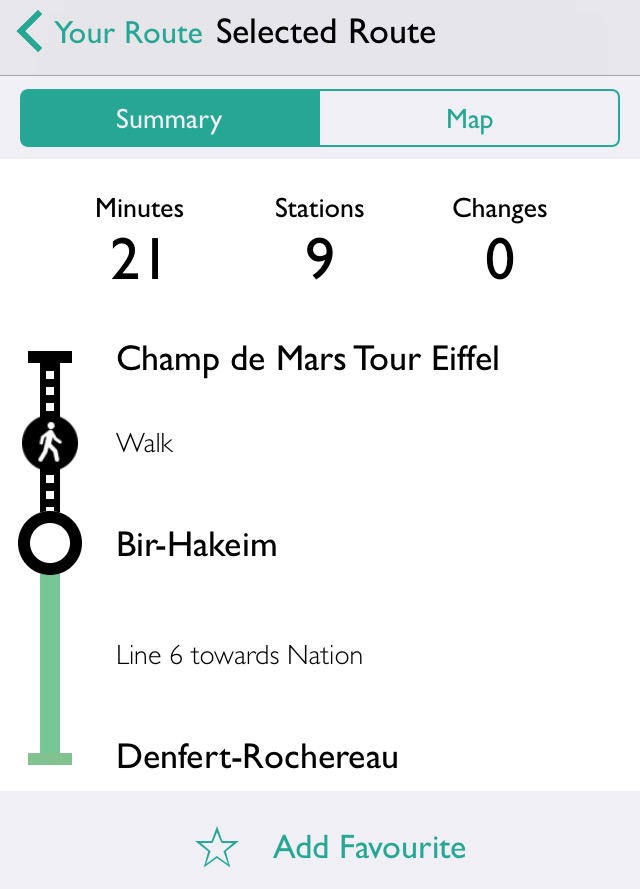Select the Summary segment

coord(169,119)
